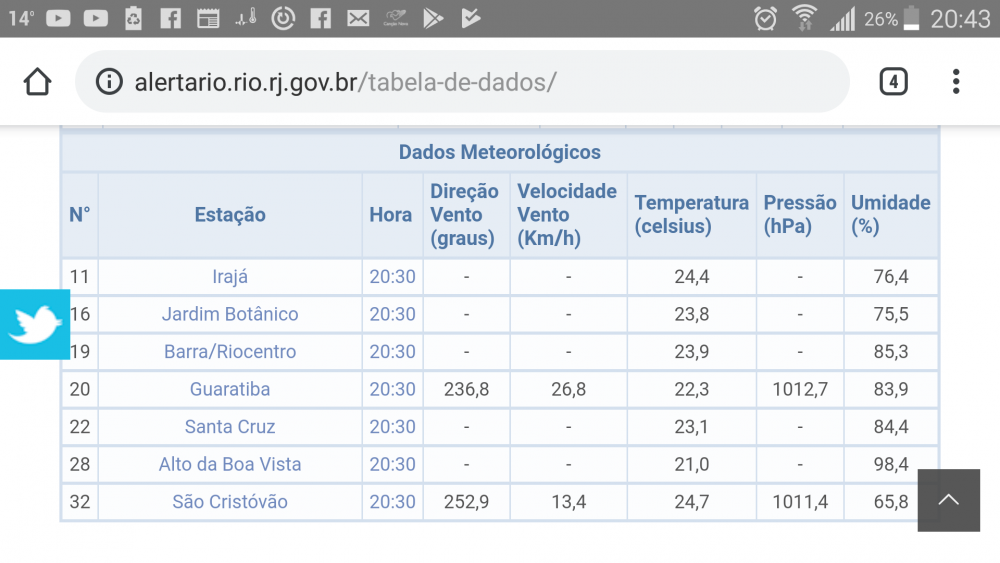Image resolution: width=1000 pixels, height=563 pixels.
Task: Jump back to the top of the page
Action: (948, 500)
